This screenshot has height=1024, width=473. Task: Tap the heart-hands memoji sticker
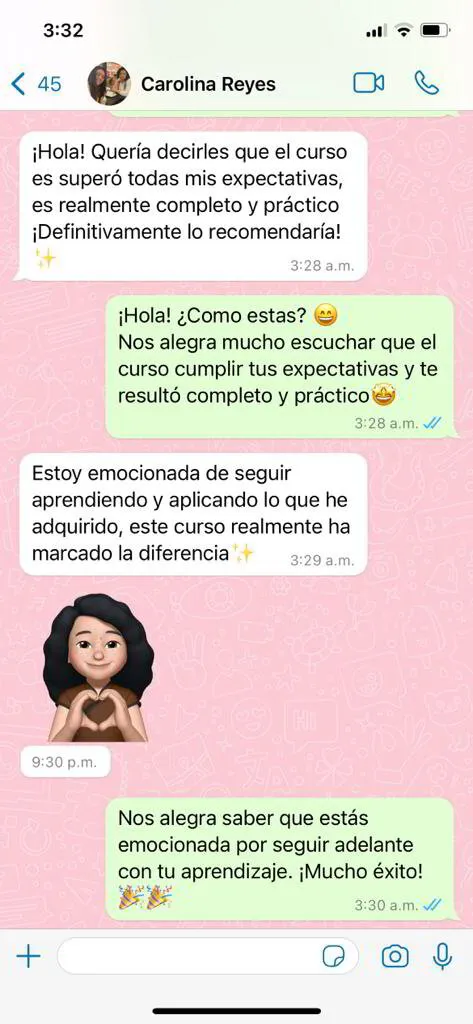pyautogui.click(x=98, y=667)
